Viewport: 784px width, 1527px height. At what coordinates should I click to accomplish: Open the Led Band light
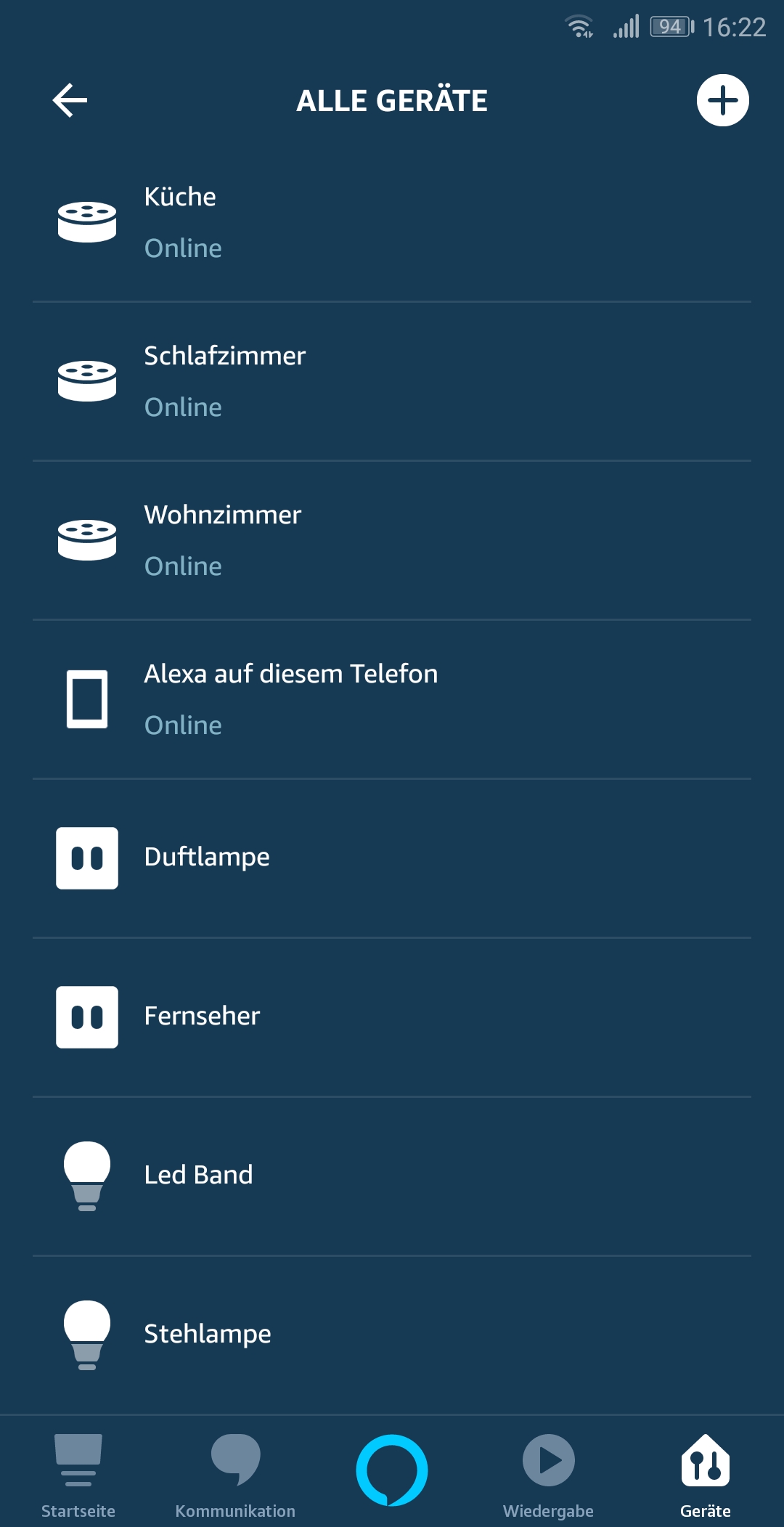pos(392,1176)
